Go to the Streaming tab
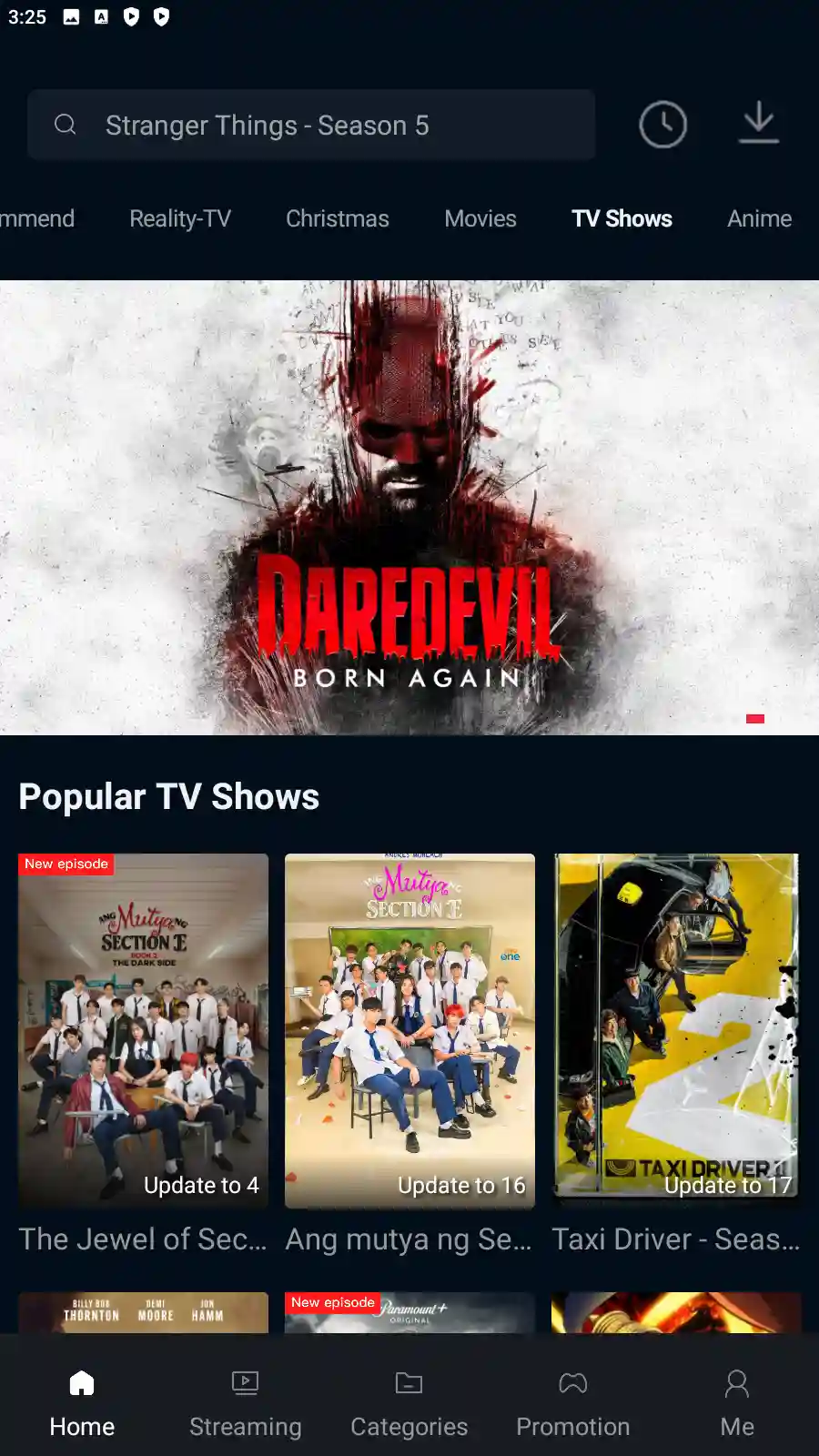This screenshot has height=1456, width=819. (x=246, y=1402)
